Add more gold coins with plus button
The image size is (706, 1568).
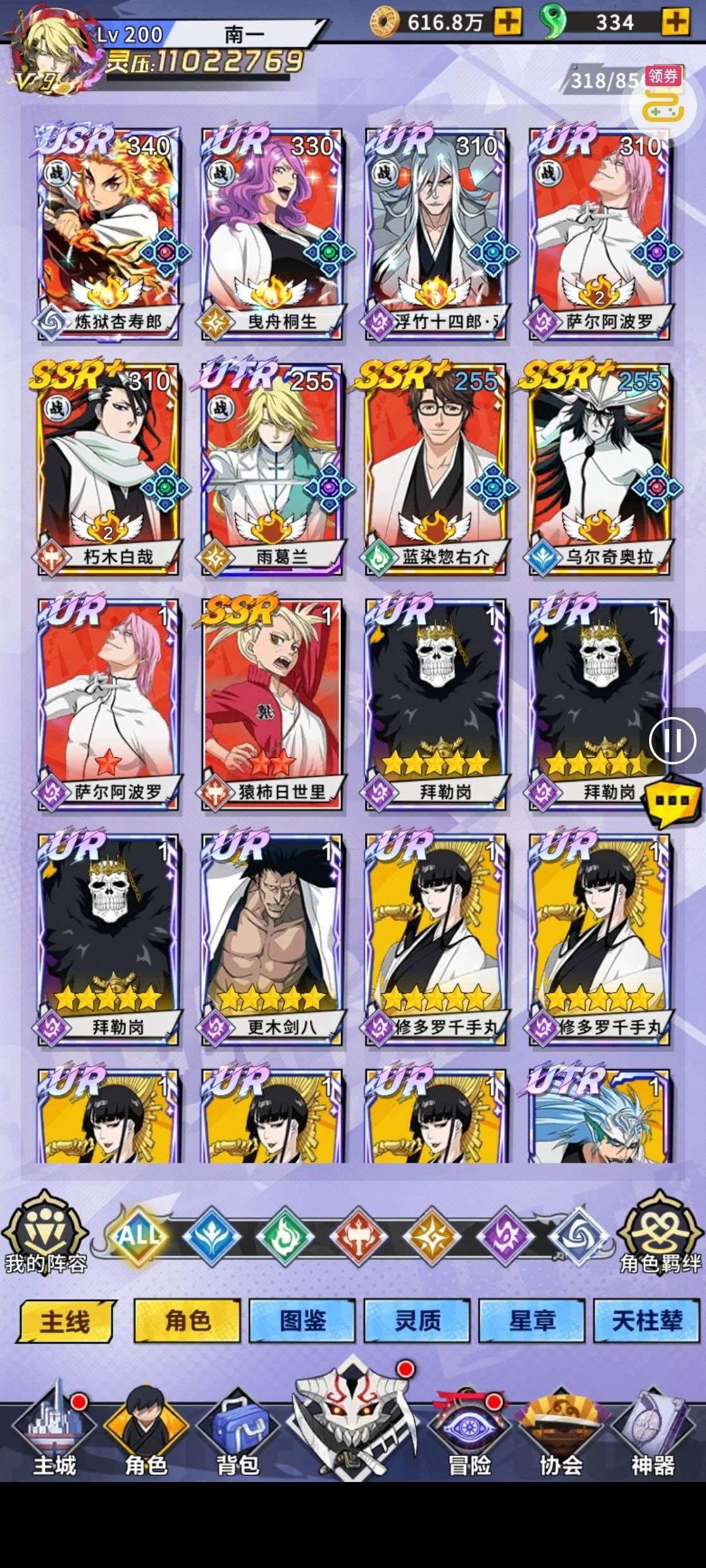507,23
